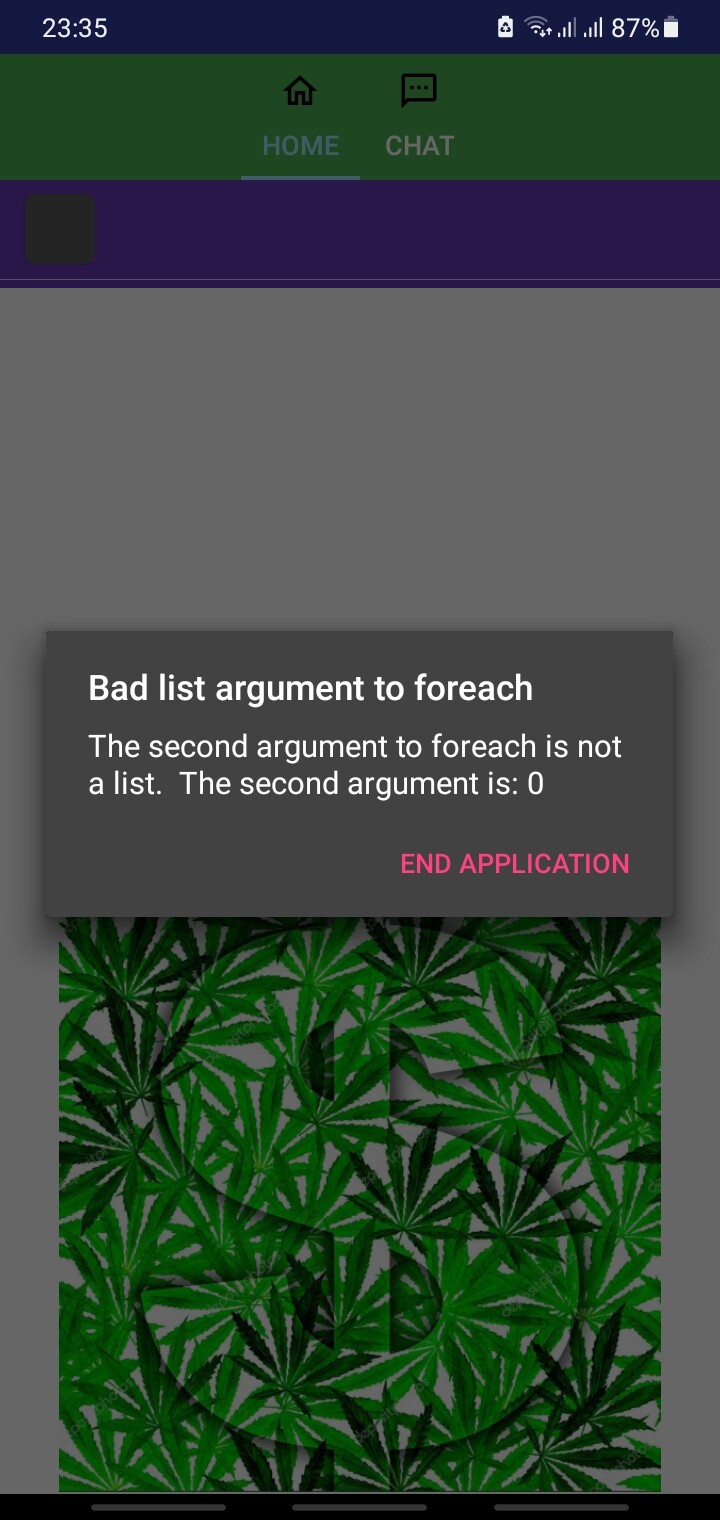
Task: Tap END APPLICATION in the error dialog
Action: (x=515, y=864)
